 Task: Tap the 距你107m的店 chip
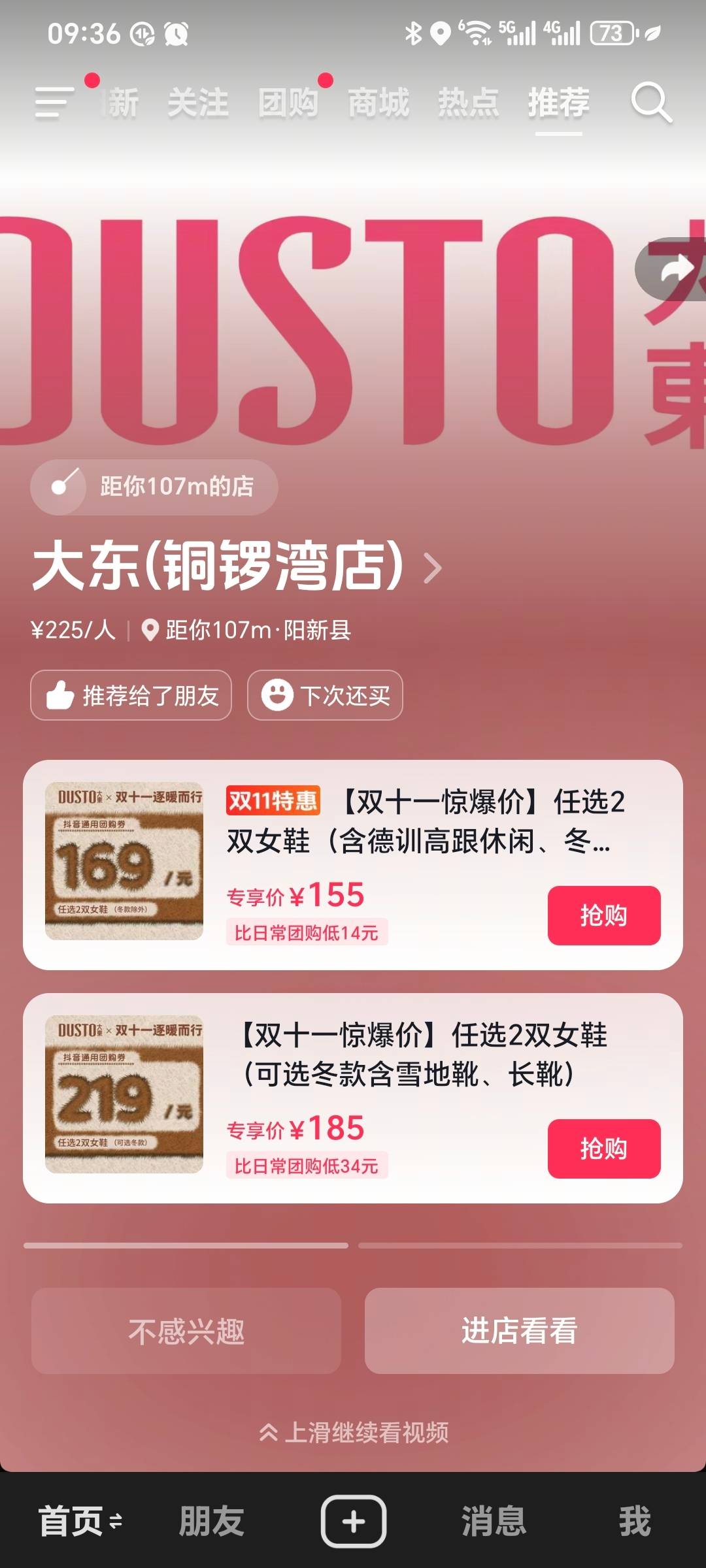154,487
